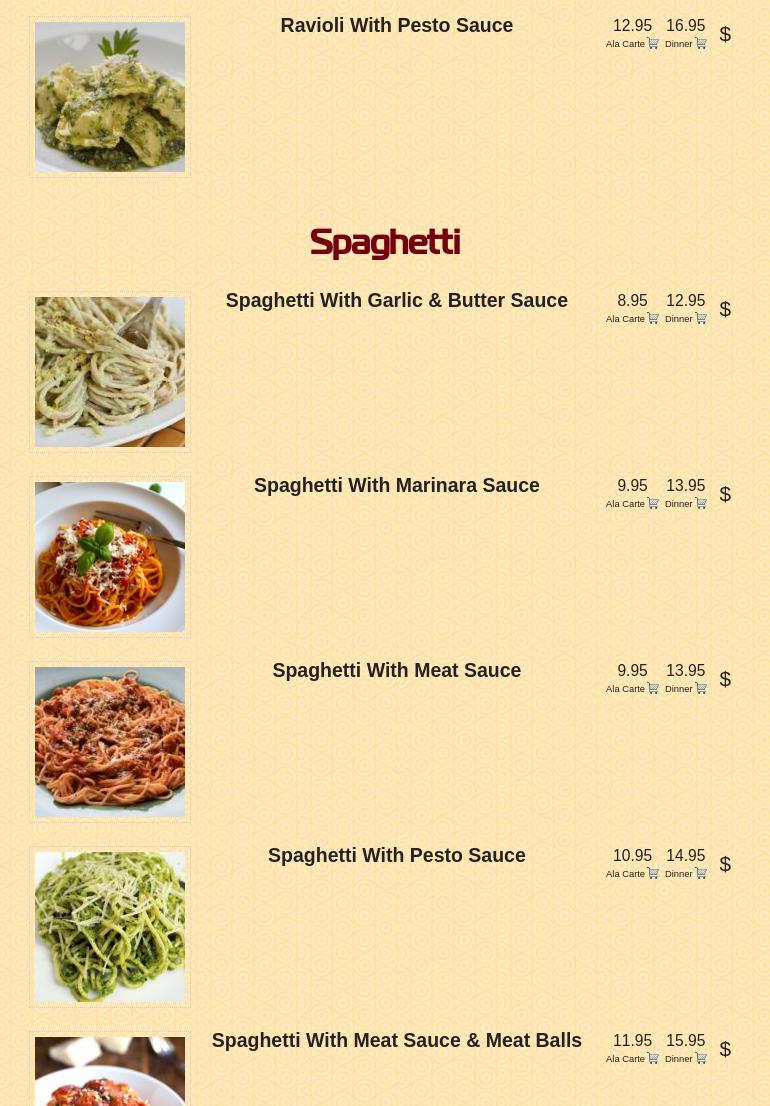Screen dimensions: 770x1106
Task: View the Spaghetti With Meat Sauce photo
Action: [x=110, y=742]
